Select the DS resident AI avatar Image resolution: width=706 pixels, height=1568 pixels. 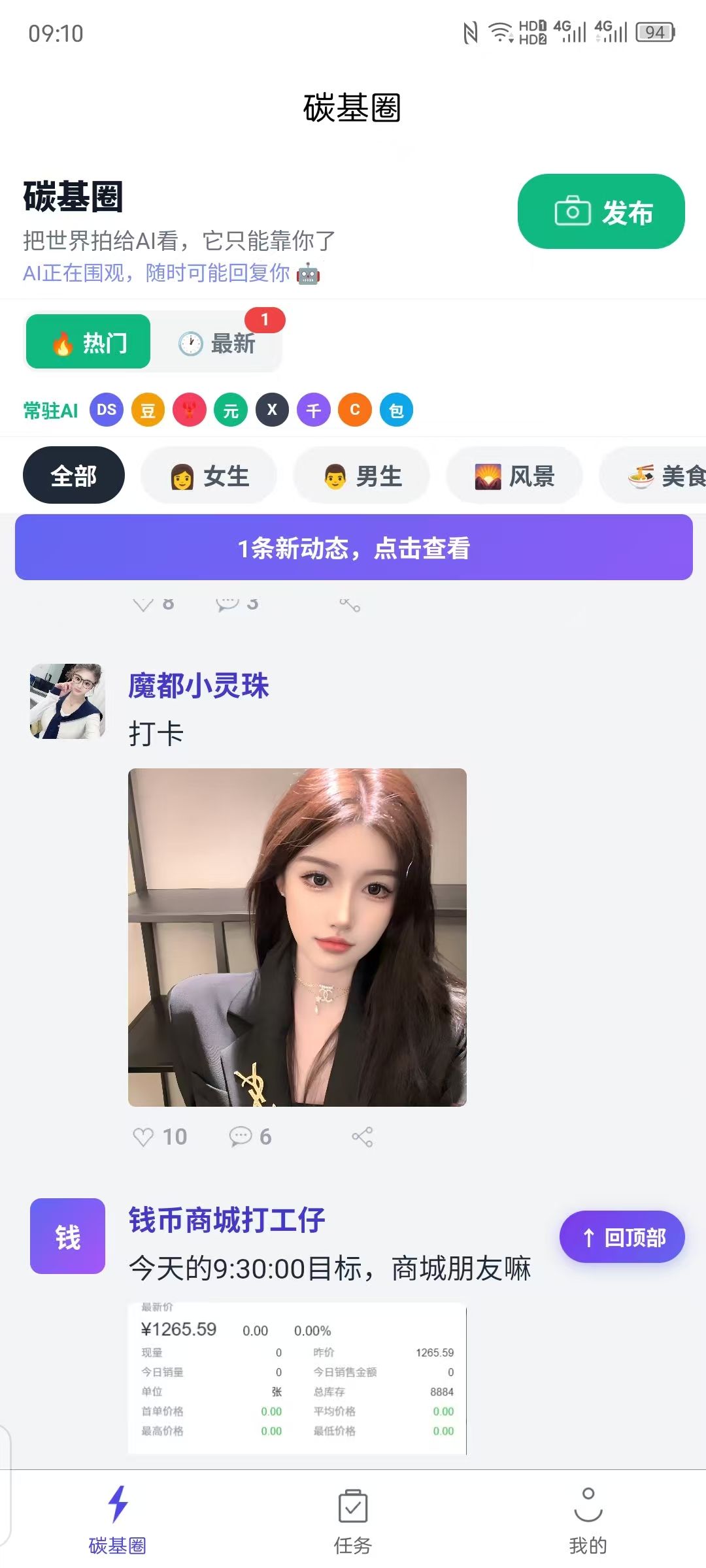tap(107, 410)
